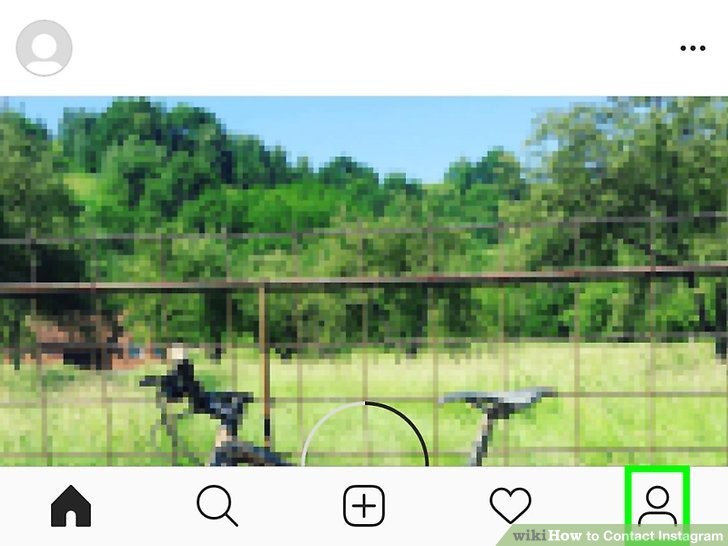Viewport: 728px width, 546px height.
Task: Create a new post with the plus tab
Action: 364,506
